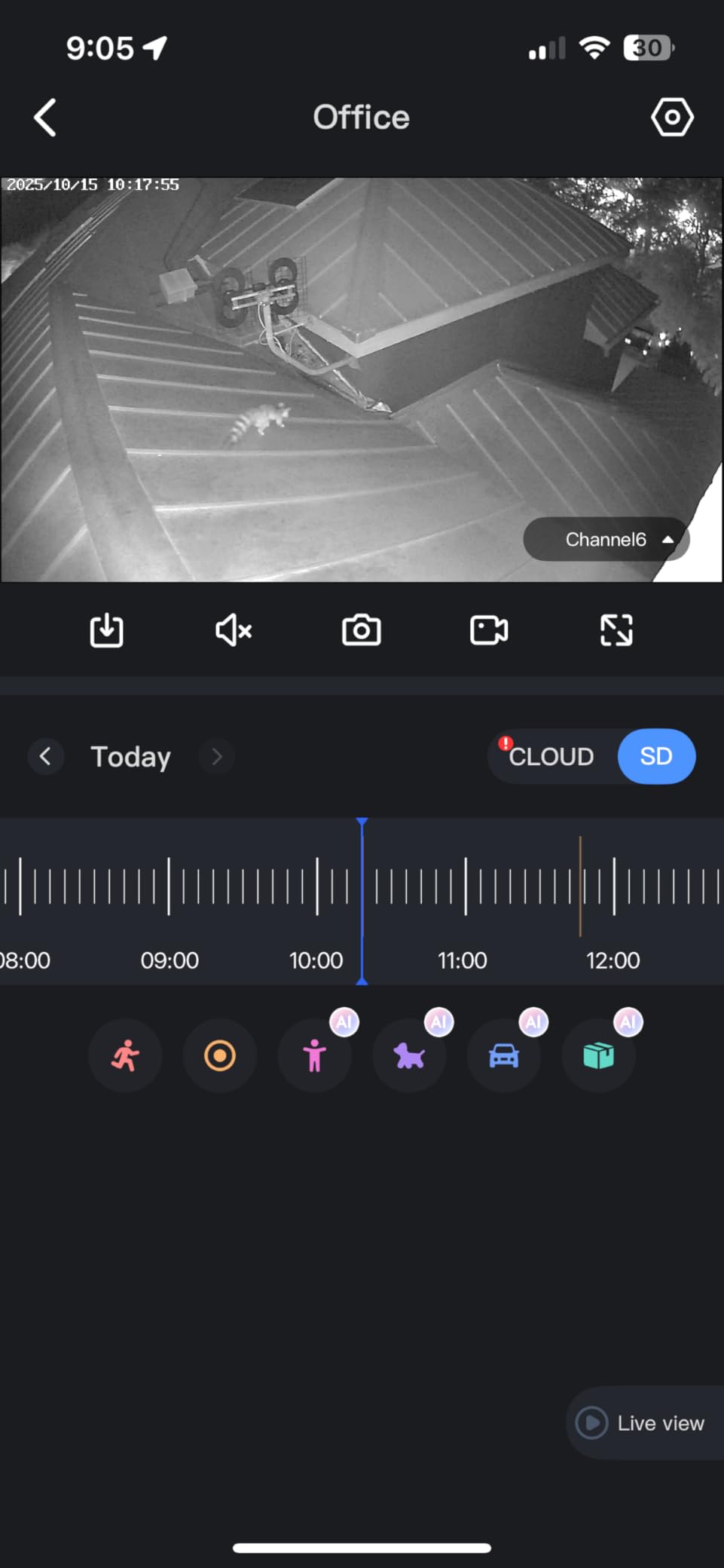Filter by motion detection events
This screenshot has height=1568, width=724.
125,1055
